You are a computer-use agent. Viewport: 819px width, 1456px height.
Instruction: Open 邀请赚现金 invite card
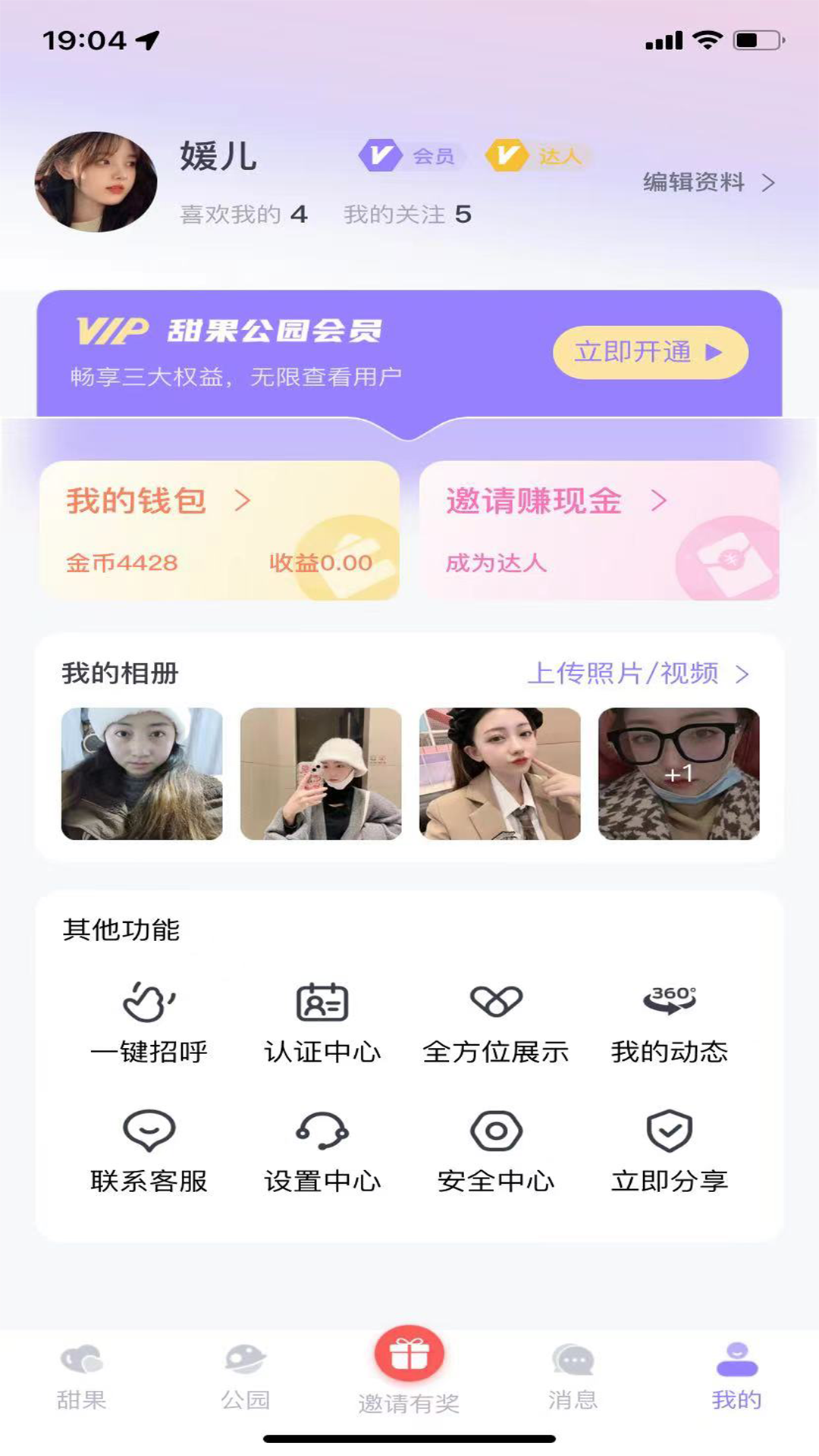pyautogui.click(x=599, y=530)
